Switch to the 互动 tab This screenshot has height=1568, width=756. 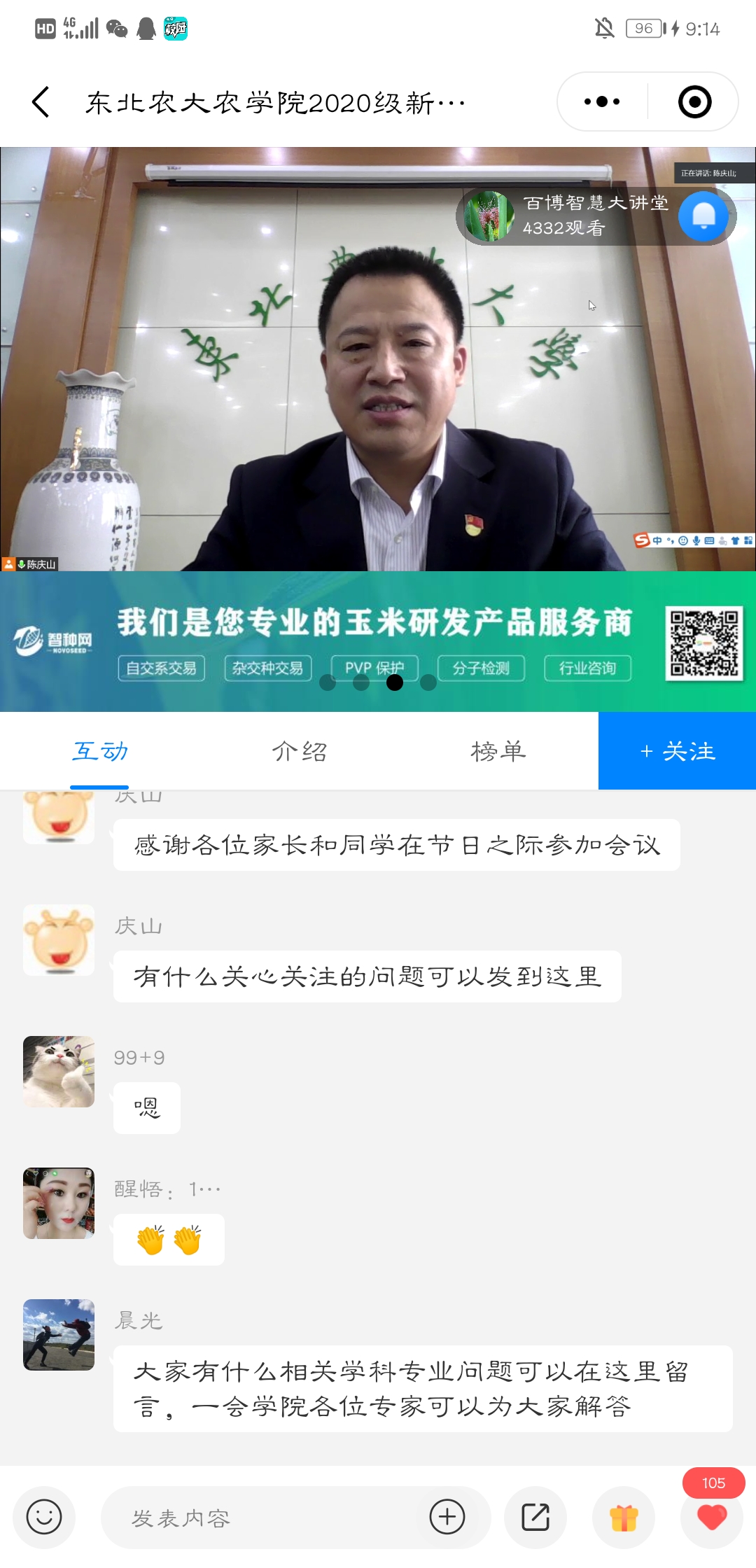[x=99, y=751]
